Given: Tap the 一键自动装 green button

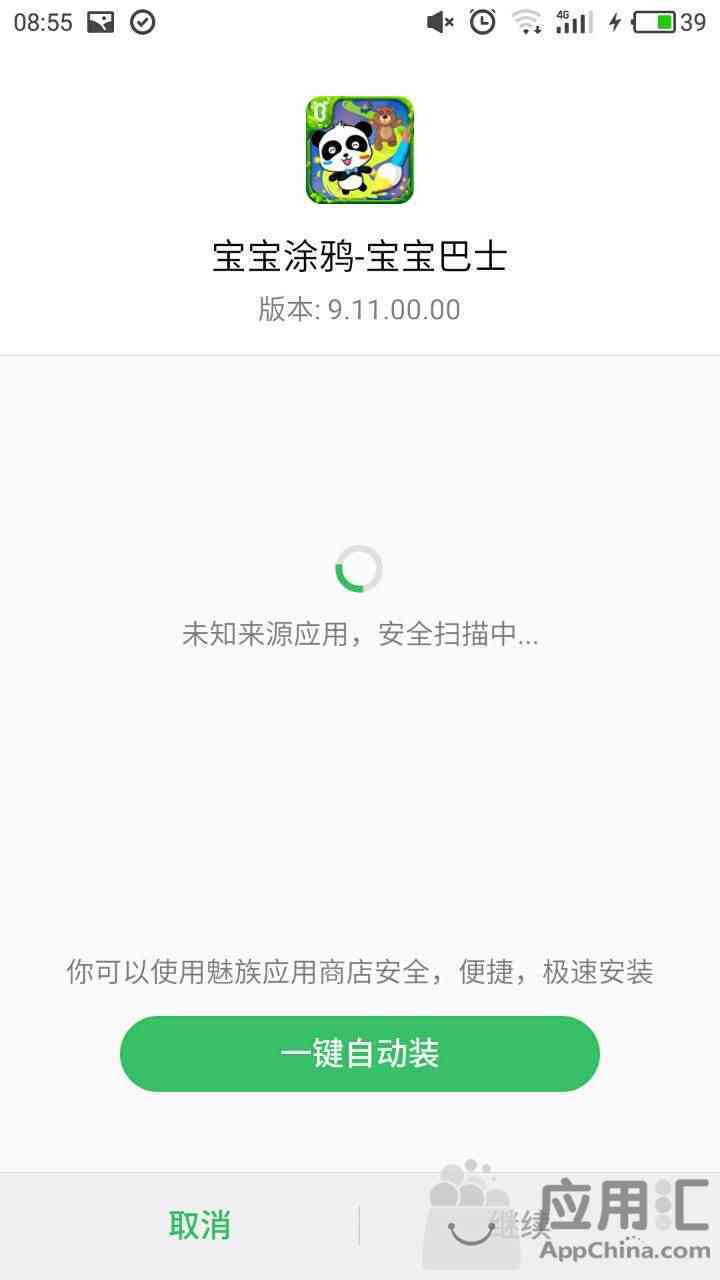Looking at the screenshot, I should pyautogui.click(x=360, y=1054).
